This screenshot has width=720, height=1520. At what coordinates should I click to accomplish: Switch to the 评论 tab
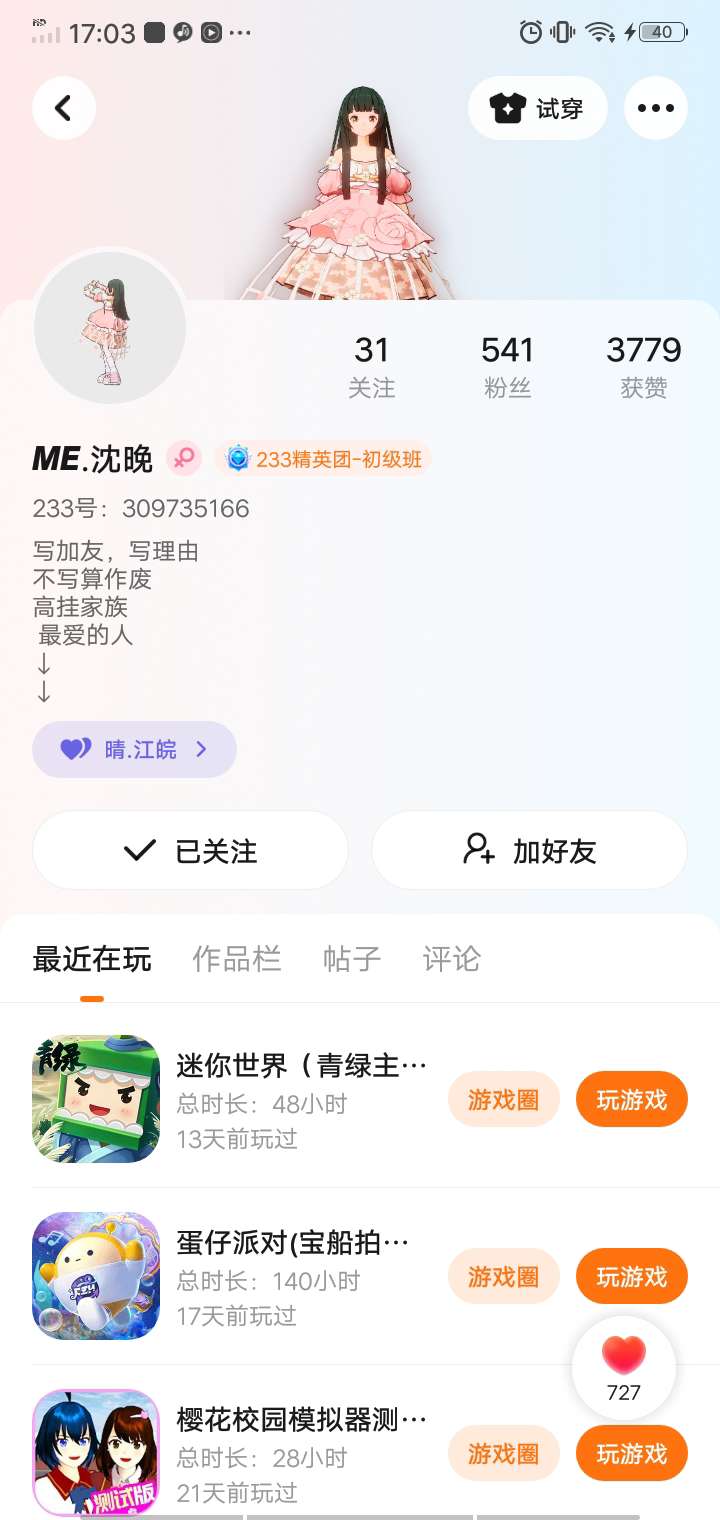tap(451, 960)
